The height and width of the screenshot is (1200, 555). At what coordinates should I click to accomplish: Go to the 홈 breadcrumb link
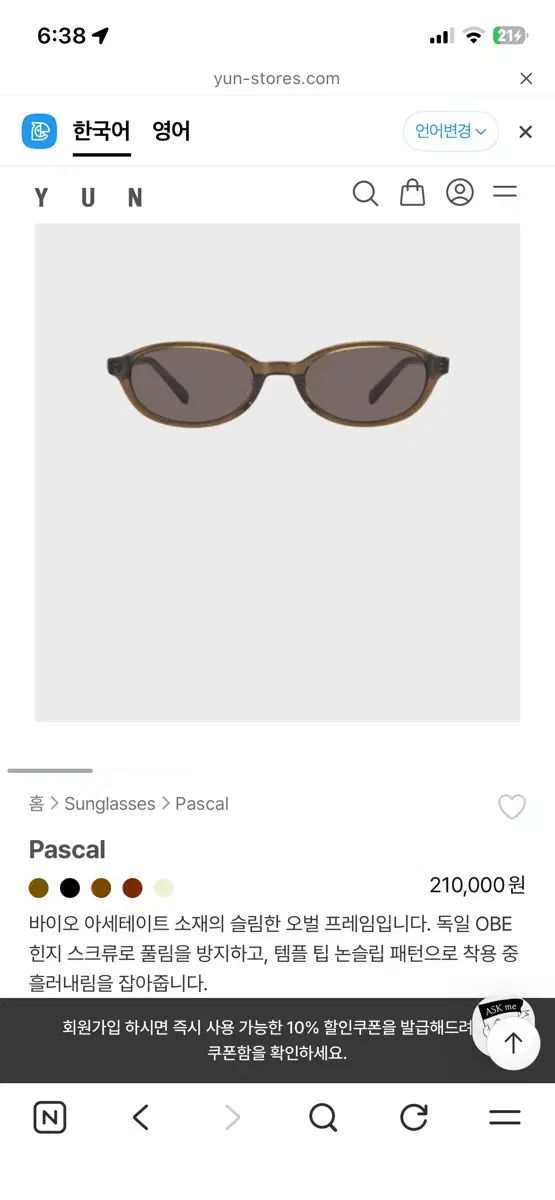(x=37, y=804)
